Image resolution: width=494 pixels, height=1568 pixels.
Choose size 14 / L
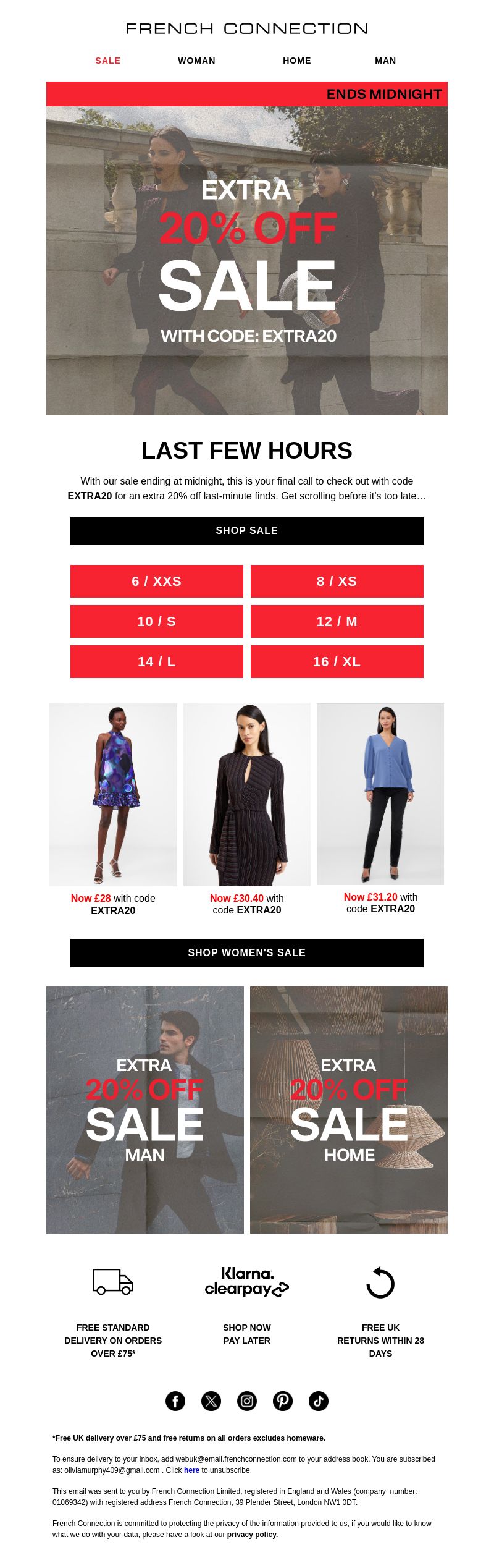point(157,661)
